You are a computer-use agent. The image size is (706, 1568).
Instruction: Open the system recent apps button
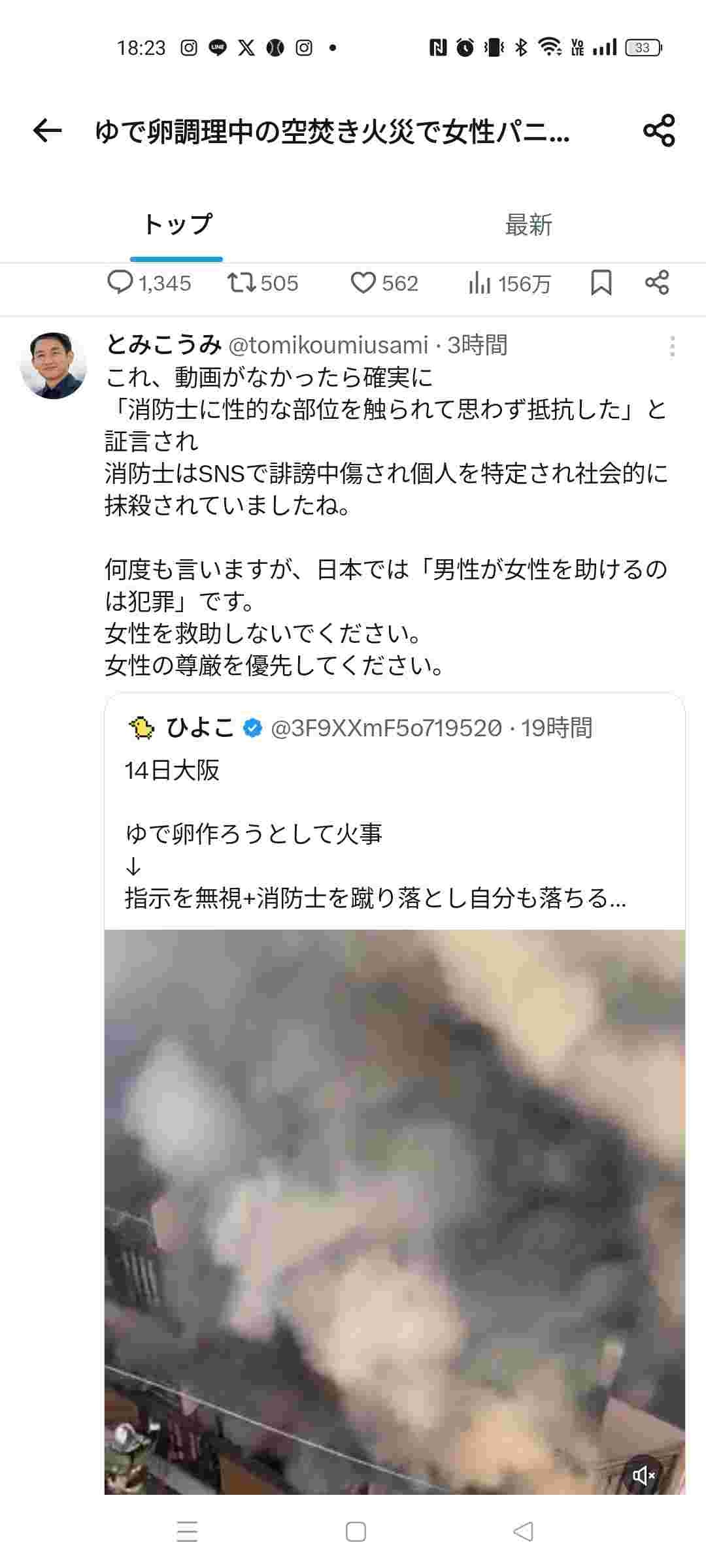click(187, 1532)
